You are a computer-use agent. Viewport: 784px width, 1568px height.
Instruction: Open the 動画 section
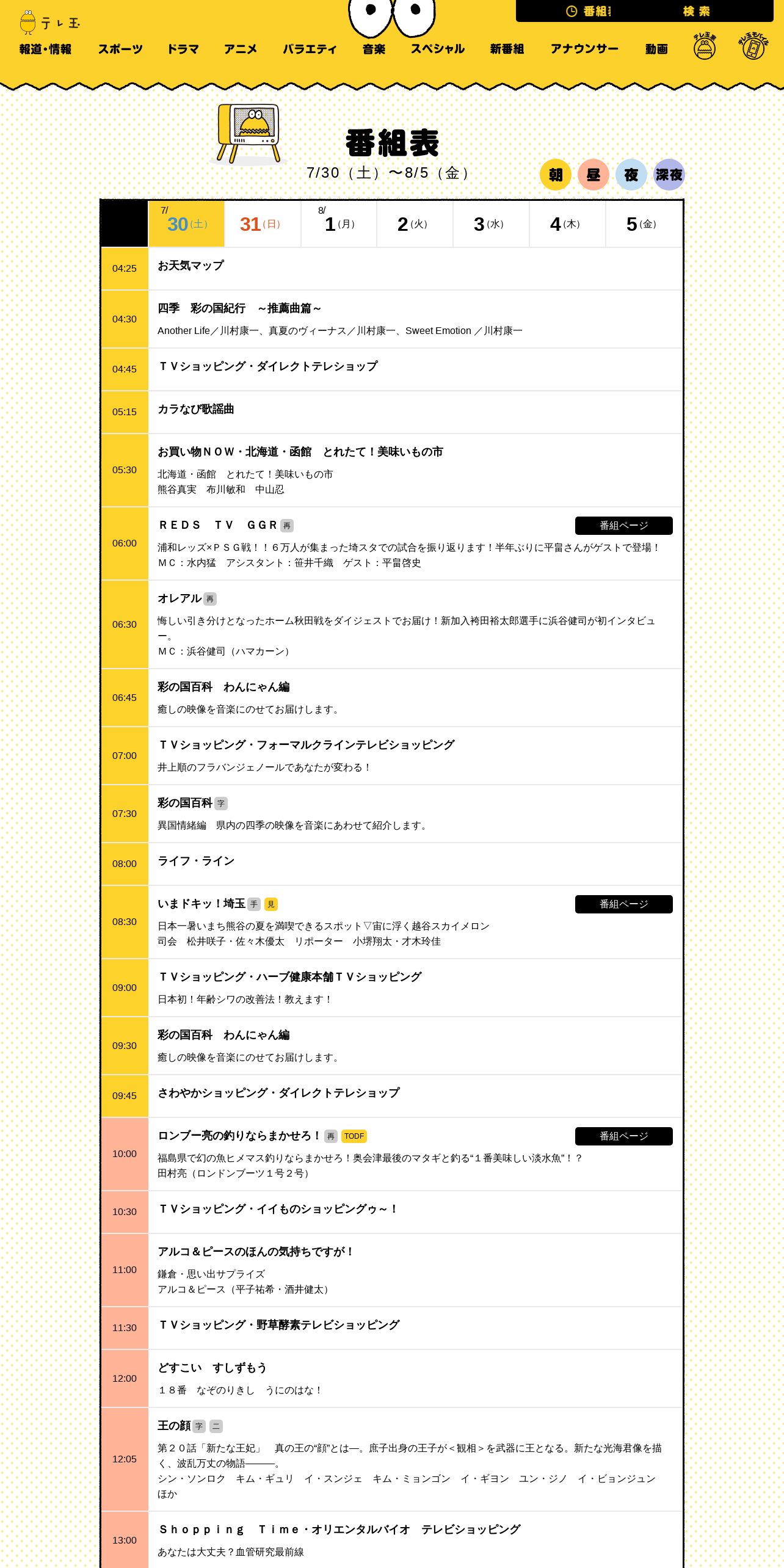[x=656, y=49]
